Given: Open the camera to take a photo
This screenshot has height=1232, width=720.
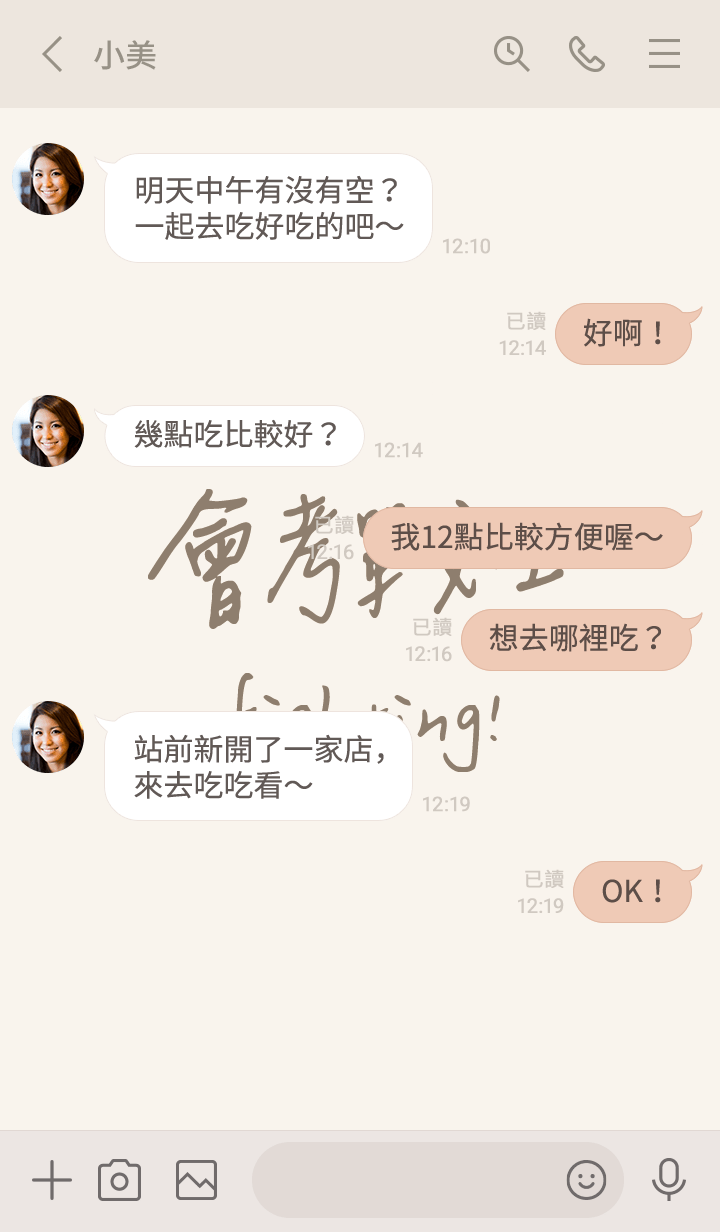Looking at the screenshot, I should click(119, 1181).
